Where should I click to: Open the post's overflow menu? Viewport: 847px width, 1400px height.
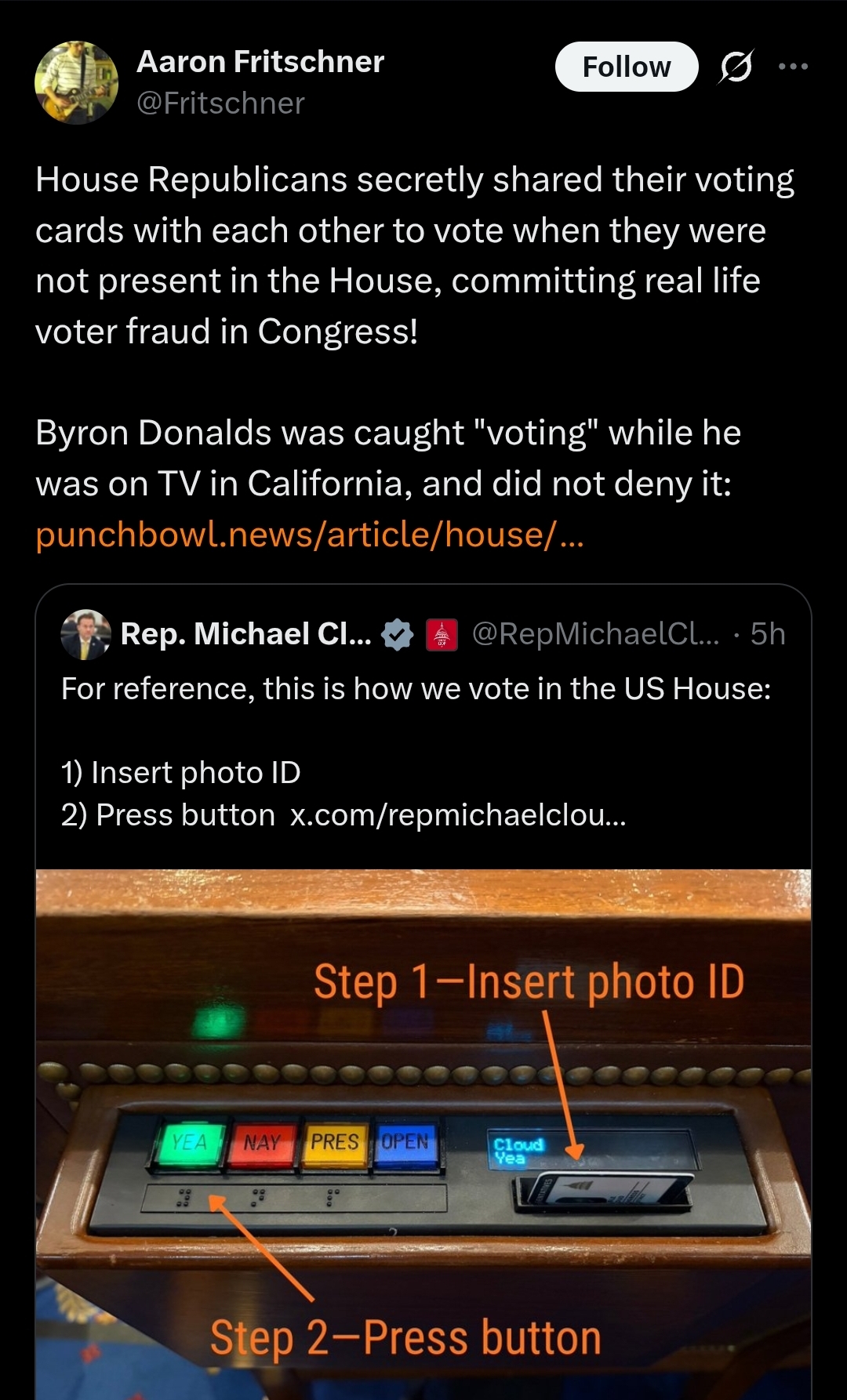pos(793,67)
